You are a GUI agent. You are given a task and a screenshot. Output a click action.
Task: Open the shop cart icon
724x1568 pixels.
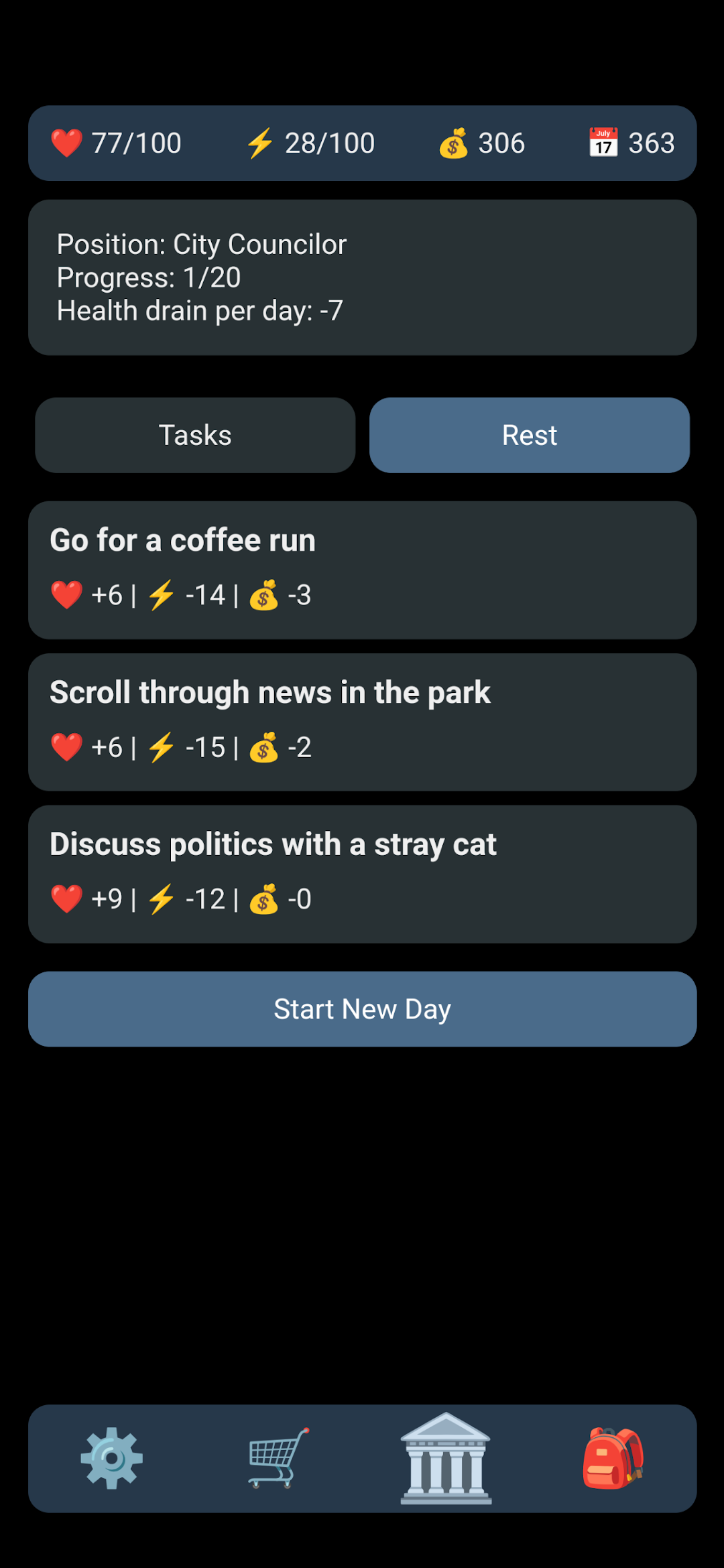pos(278,1459)
